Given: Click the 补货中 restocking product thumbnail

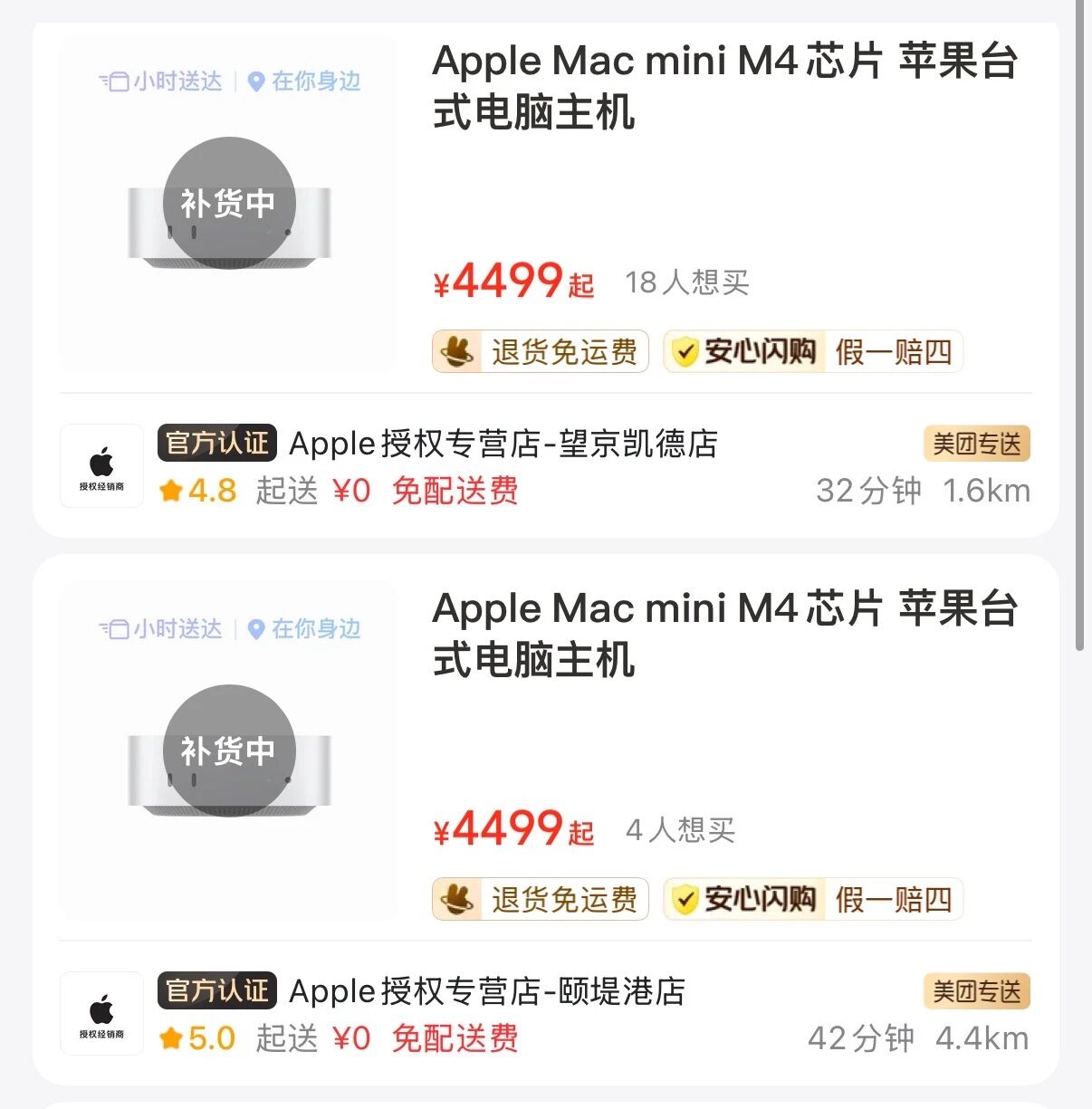Looking at the screenshot, I should (x=228, y=203).
